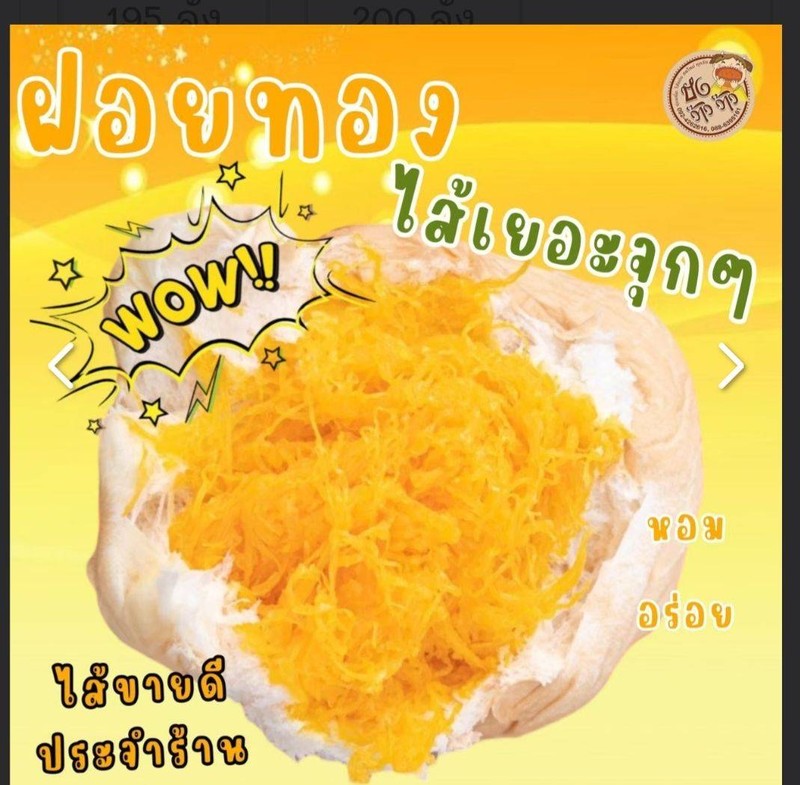Open the foi thong bread product photo

pyautogui.click(x=400, y=480)
